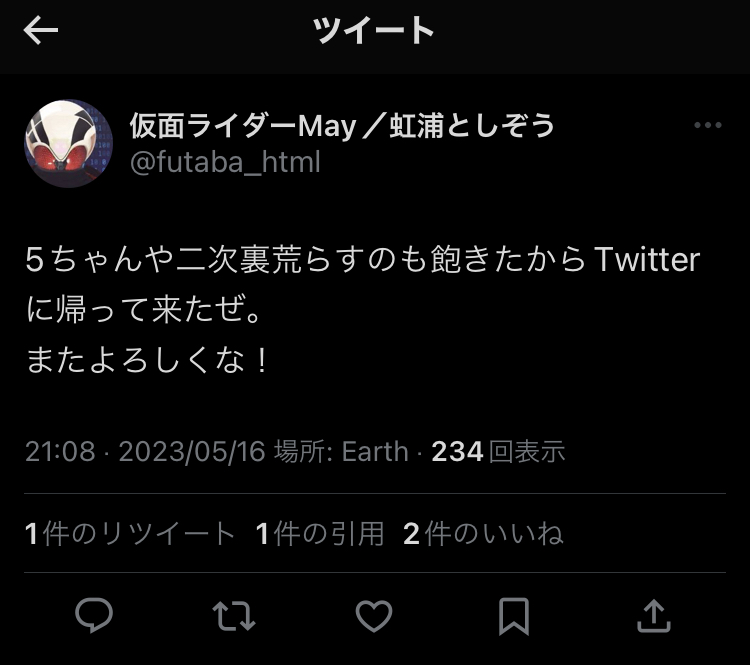View the 1件の引用 quote tweets
The width and height of the screenshot is (750, 665).
320,534
